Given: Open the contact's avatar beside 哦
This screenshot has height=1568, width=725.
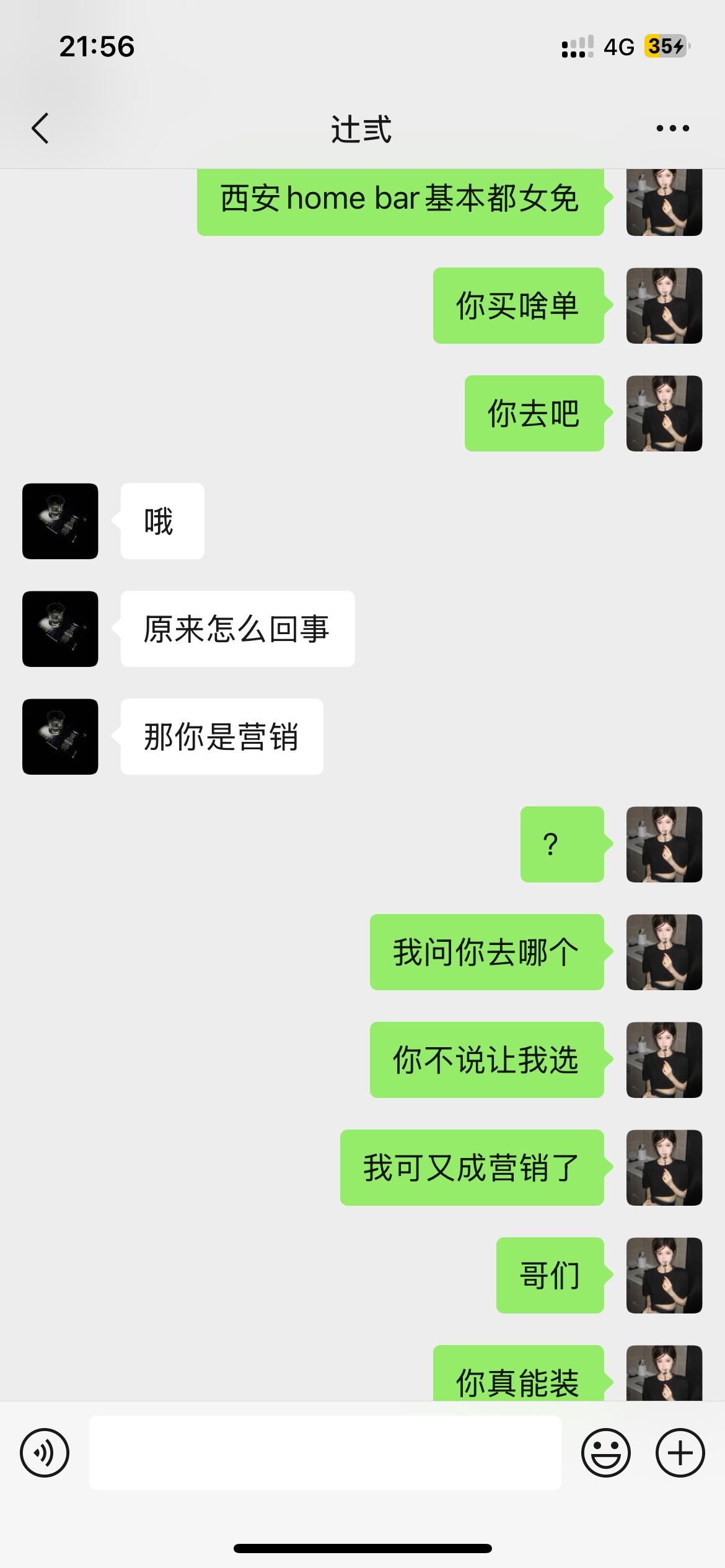Looking at the screenshot, I should point(60,521).
